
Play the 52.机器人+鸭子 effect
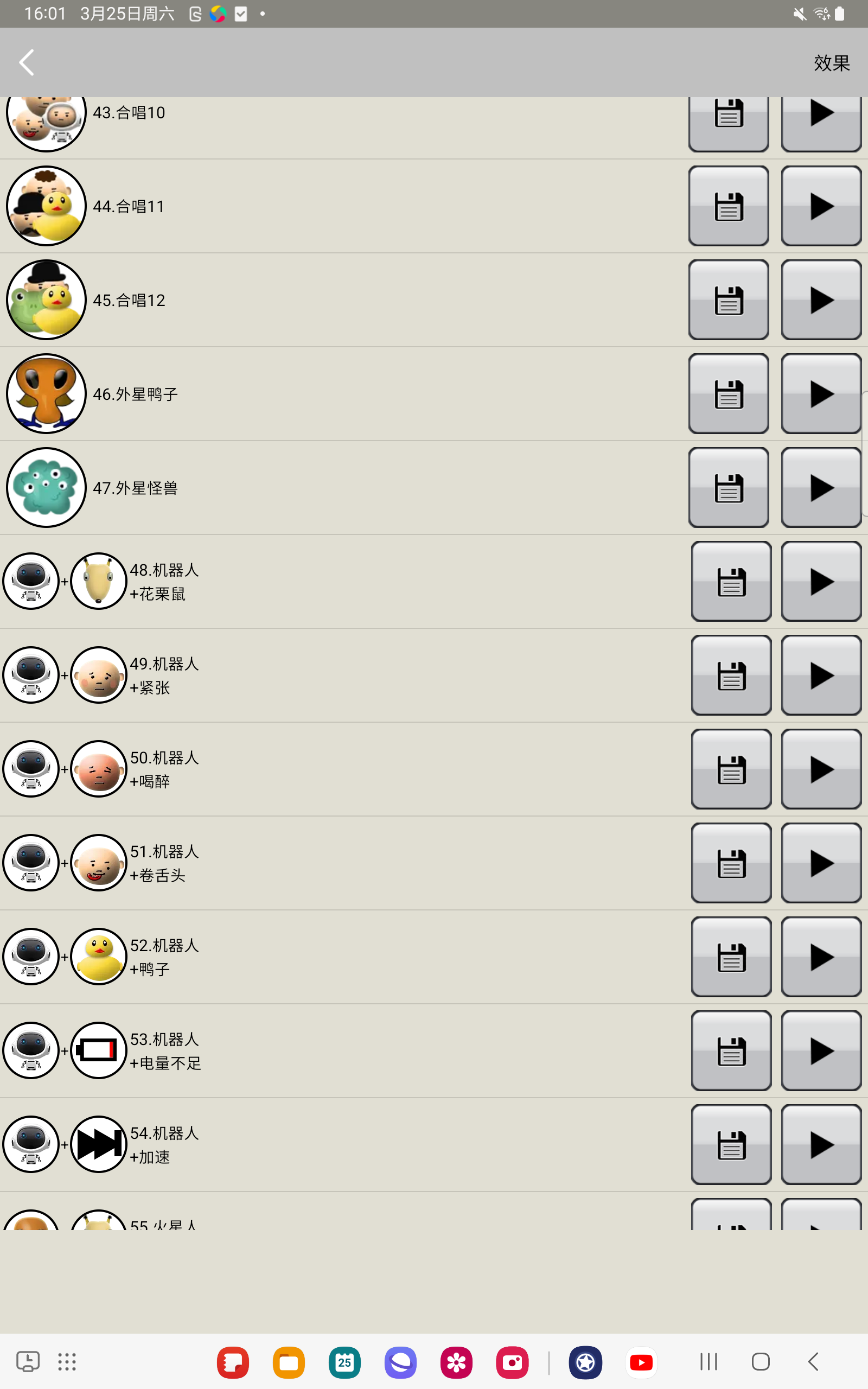[x=821, y=957]
